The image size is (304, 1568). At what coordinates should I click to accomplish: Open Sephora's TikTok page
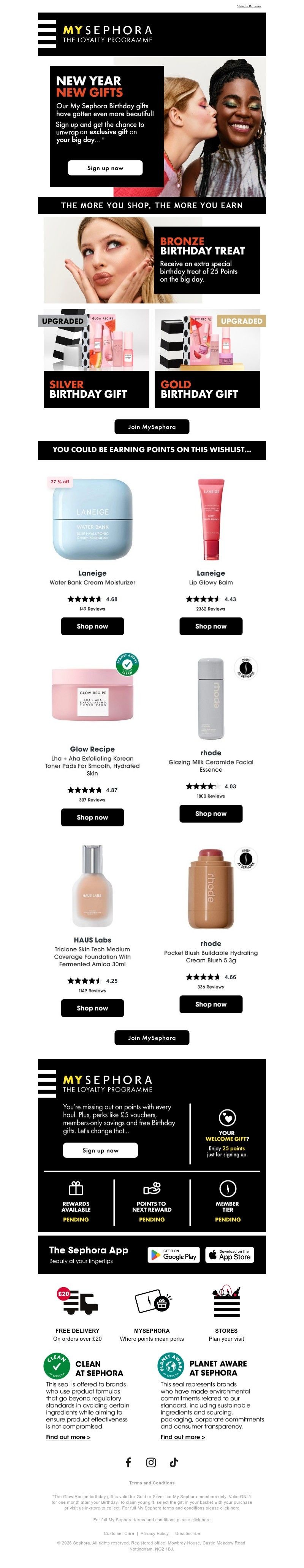[x=174, y=1463]
